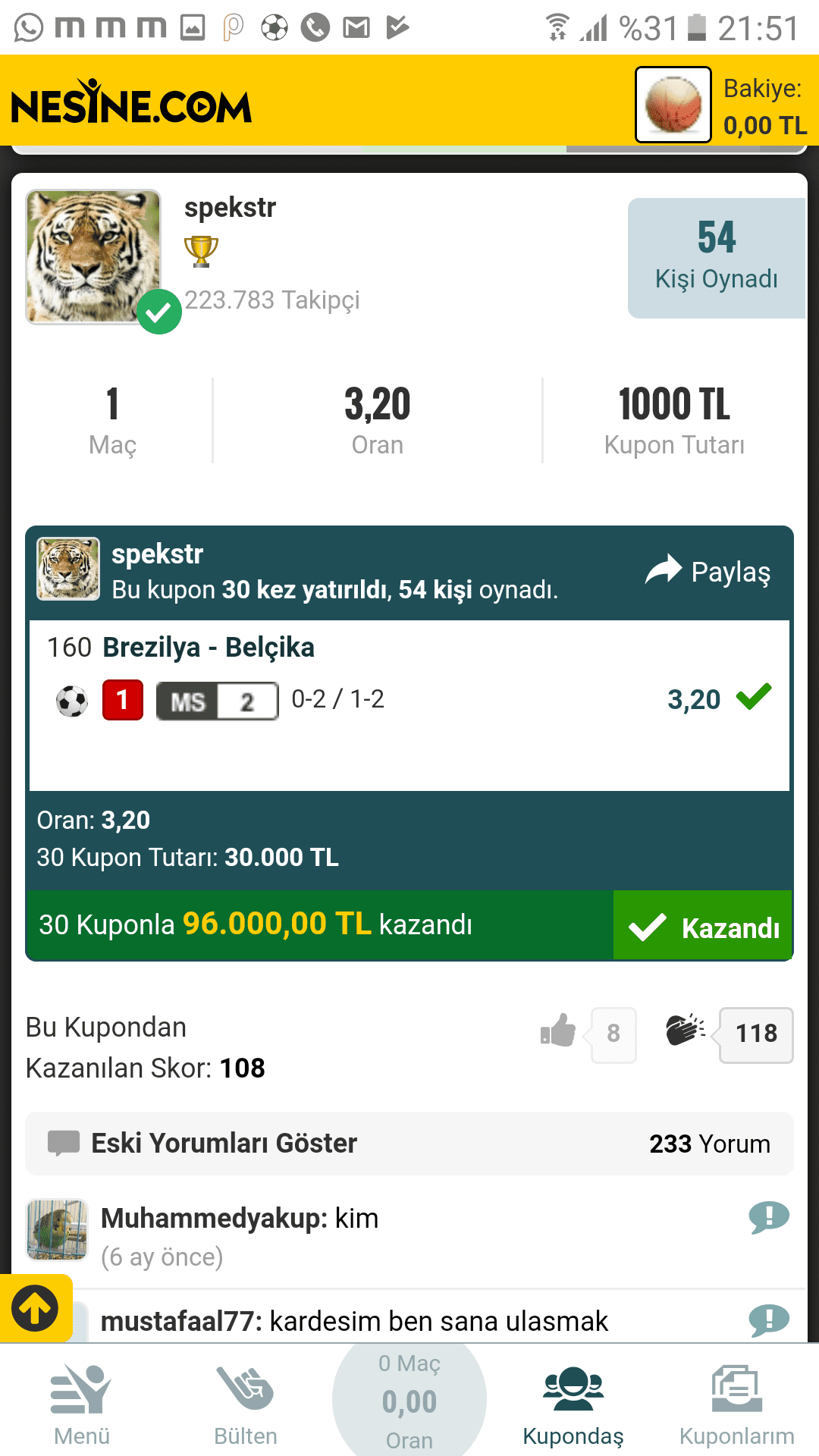Open the Menü tab
Screen dimensions: 819x1456
pyautogui.click(x=82, y=1404)
